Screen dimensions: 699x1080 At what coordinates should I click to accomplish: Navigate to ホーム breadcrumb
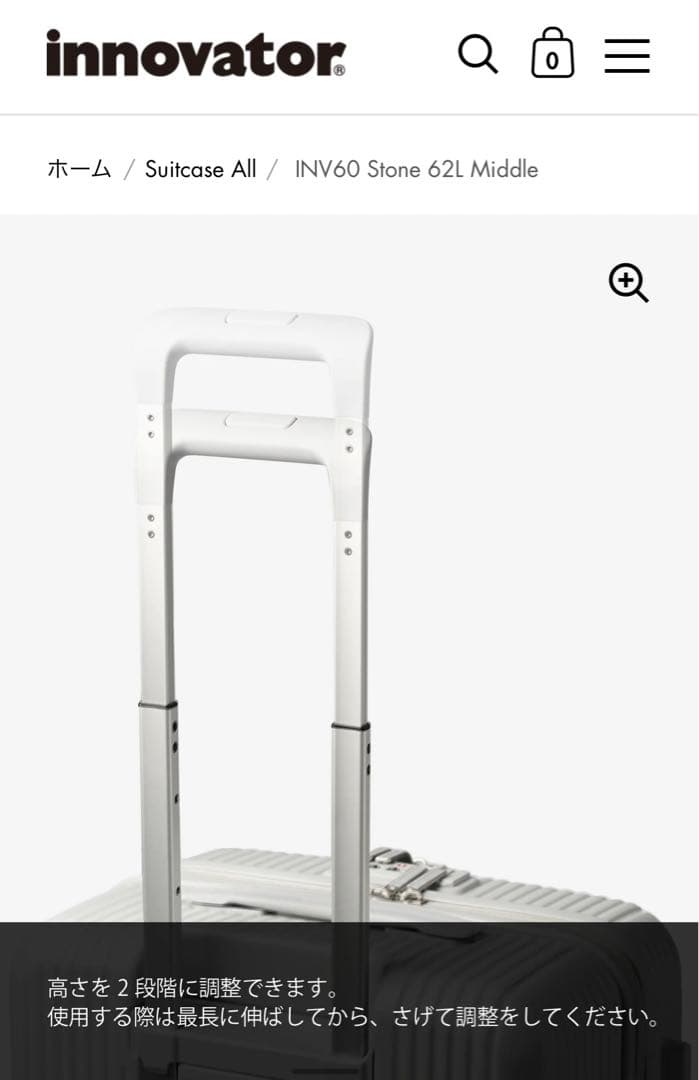click(x=79, y=169)
